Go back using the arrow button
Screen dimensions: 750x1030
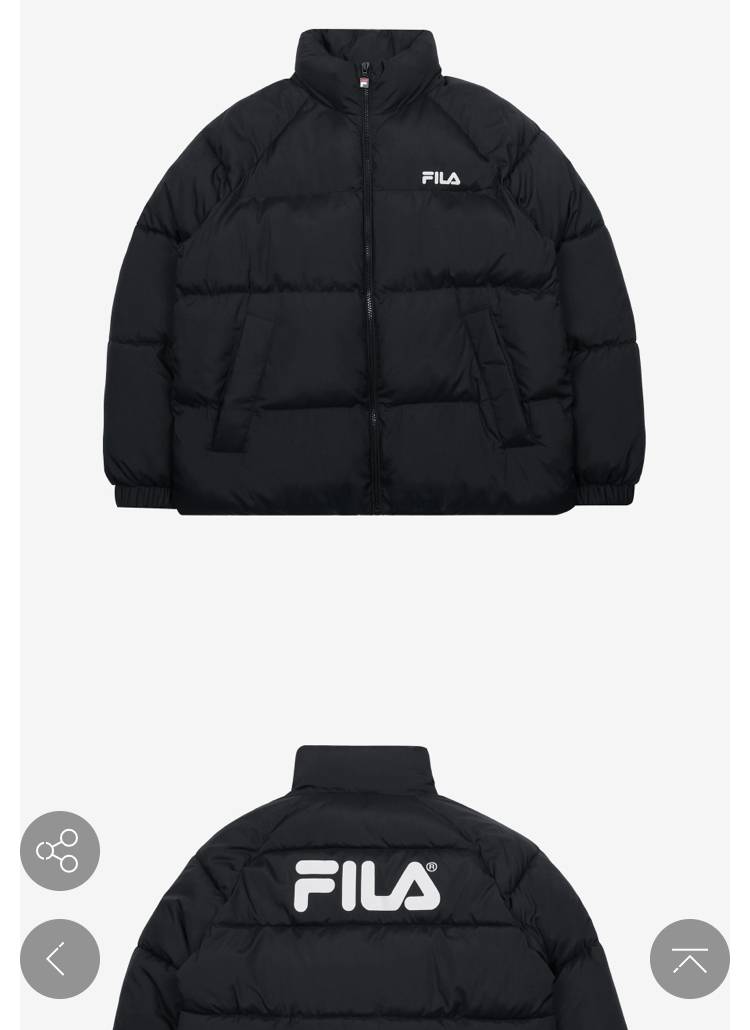[60, 959]
